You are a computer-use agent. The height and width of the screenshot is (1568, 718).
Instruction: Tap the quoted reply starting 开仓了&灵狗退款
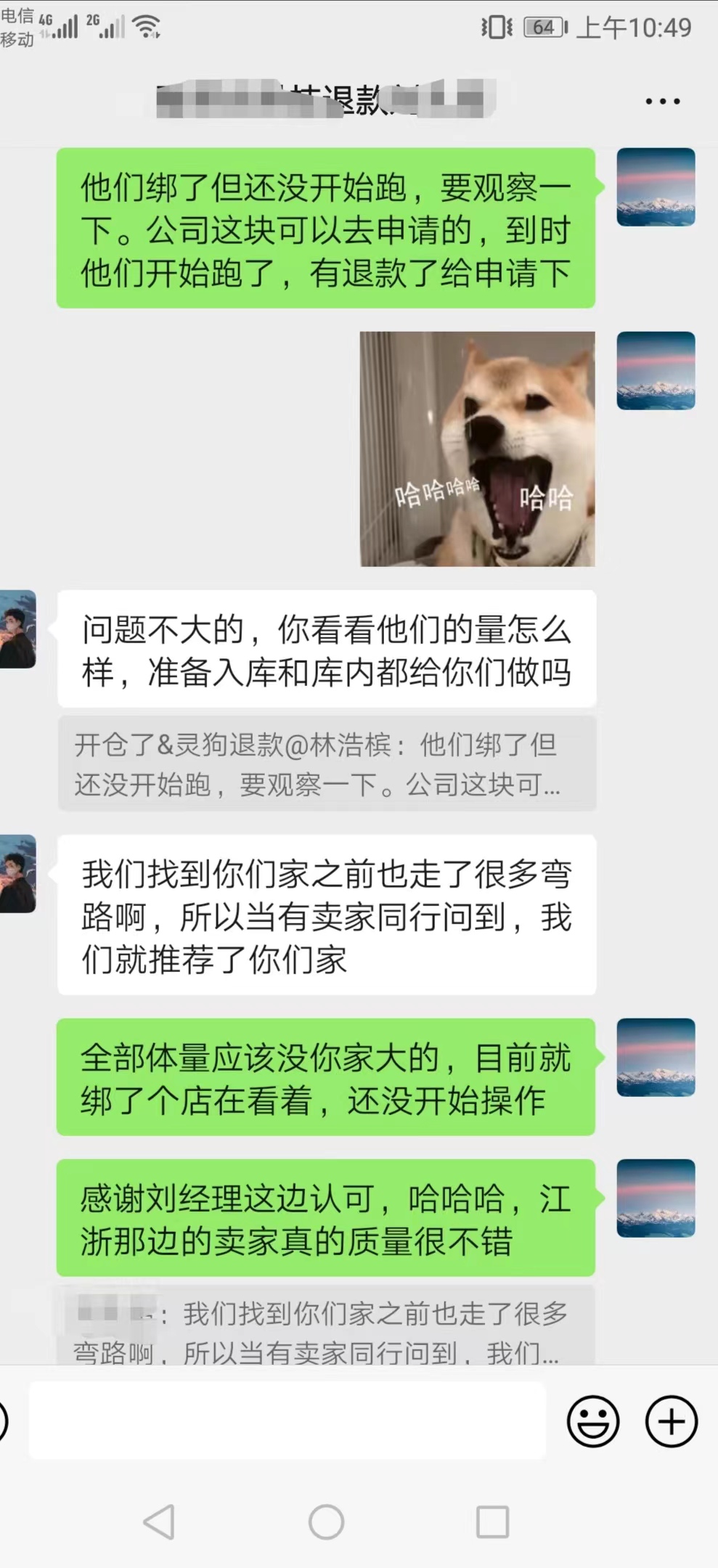(x=327, y=764)
